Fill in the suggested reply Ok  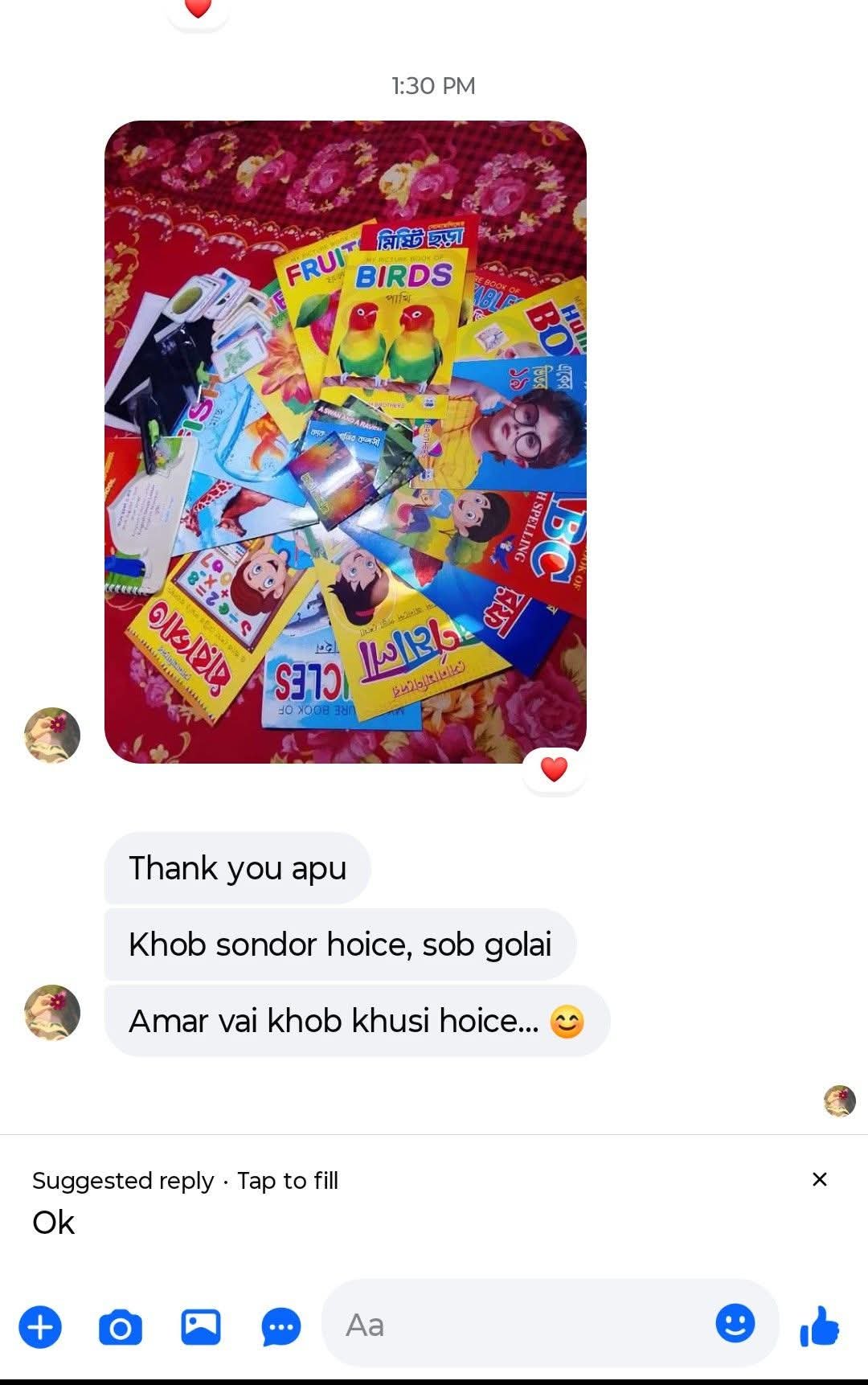click(53, 1223)
